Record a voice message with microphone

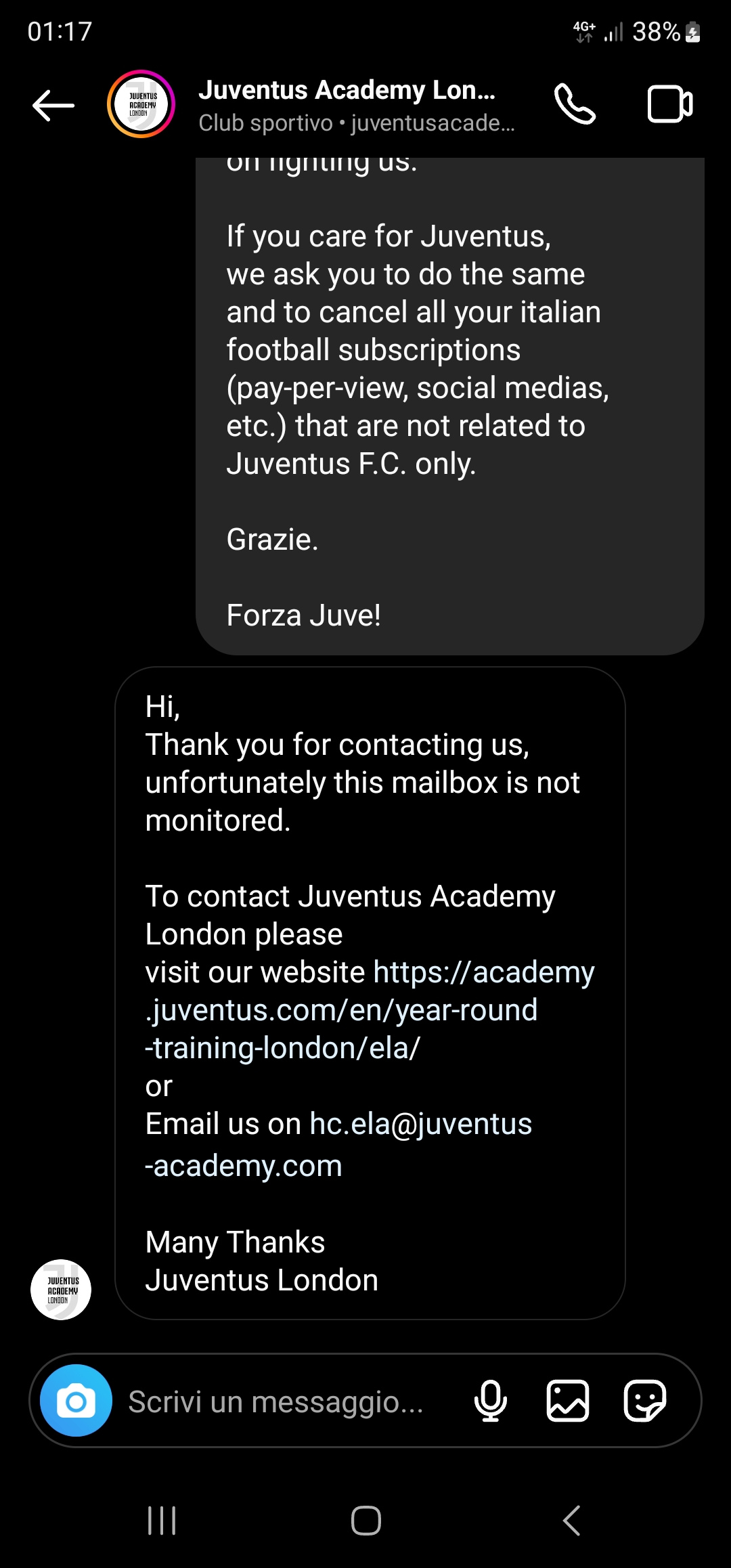490,1400
